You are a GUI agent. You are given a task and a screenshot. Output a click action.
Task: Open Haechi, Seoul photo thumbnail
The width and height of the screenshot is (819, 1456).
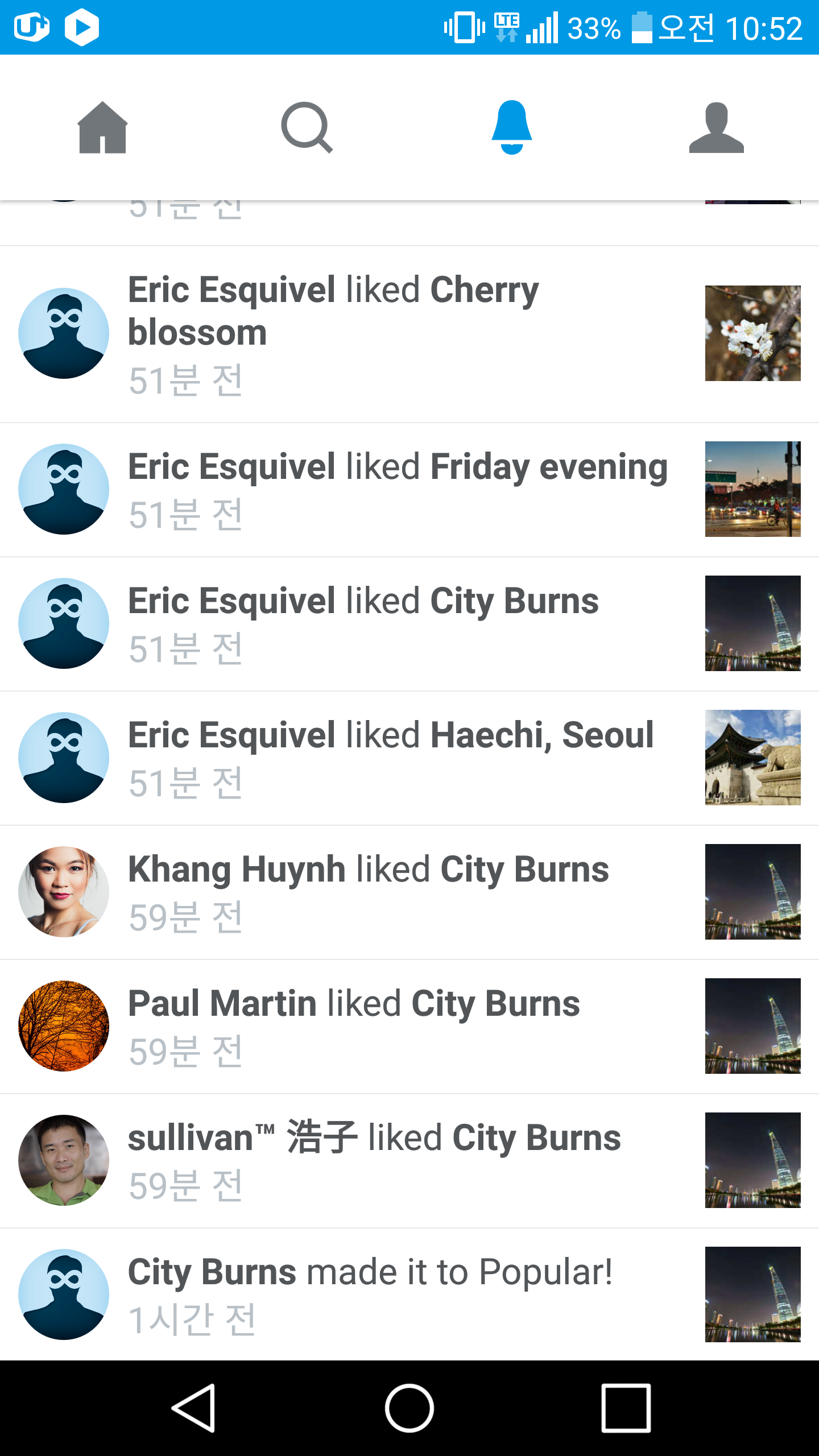pyautogui.click(x=752, y=758)
